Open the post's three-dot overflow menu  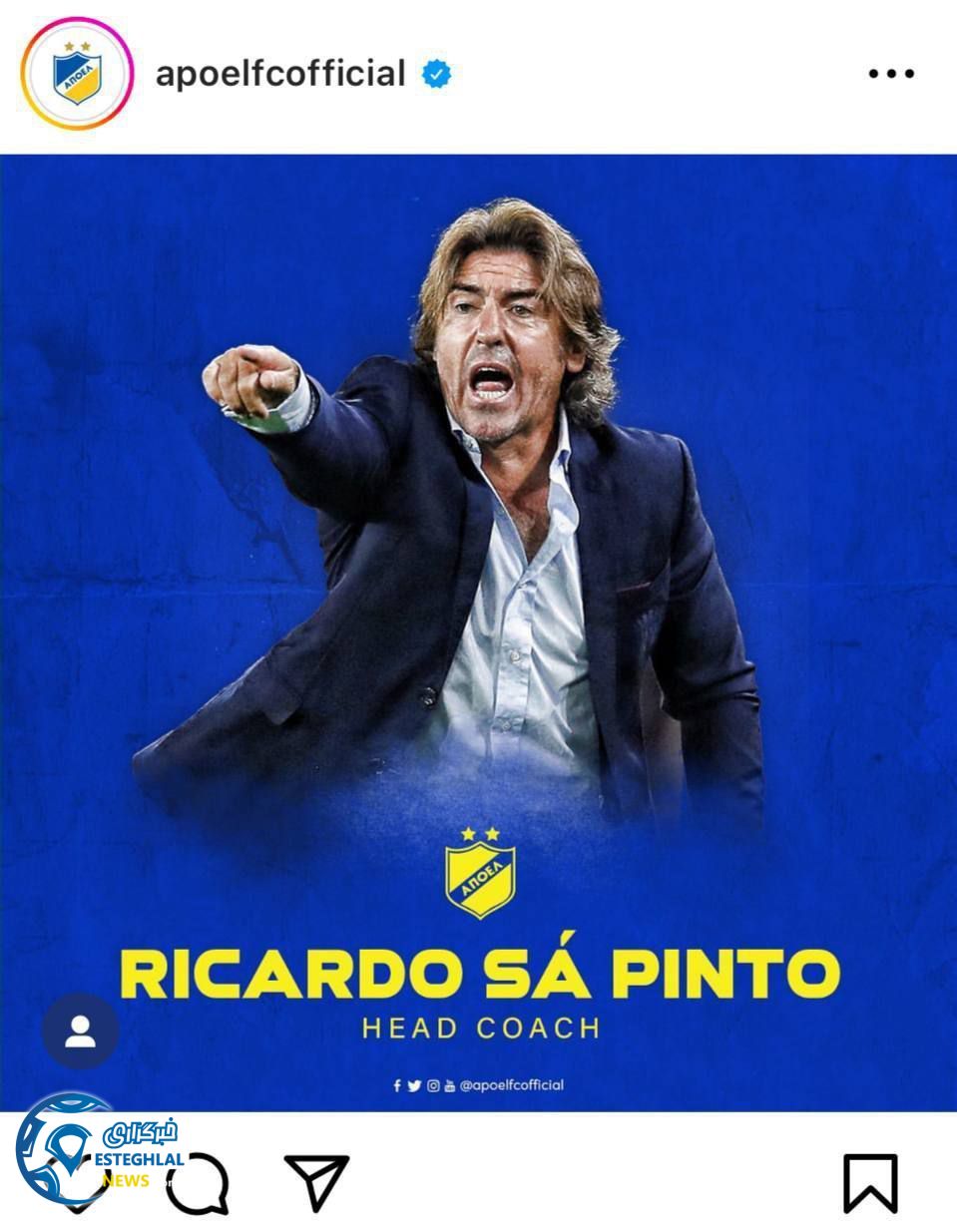(890, 74)
